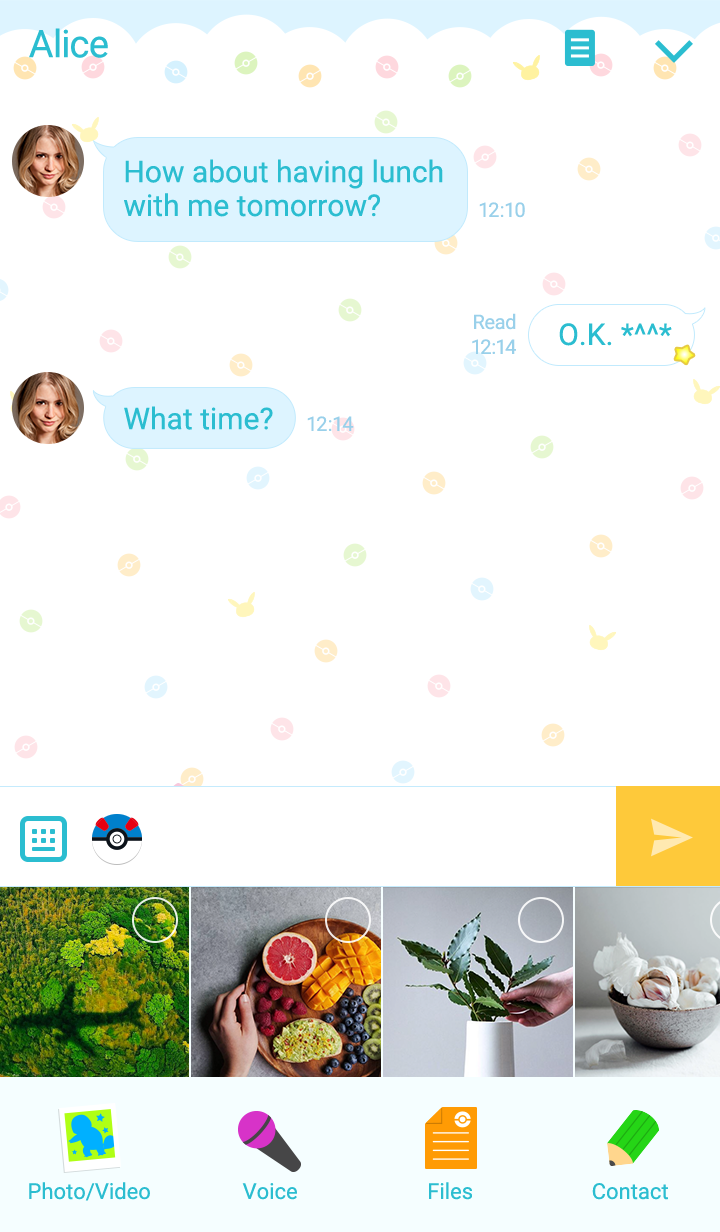Select the garlic bowl photo

[x=648, y=982]
